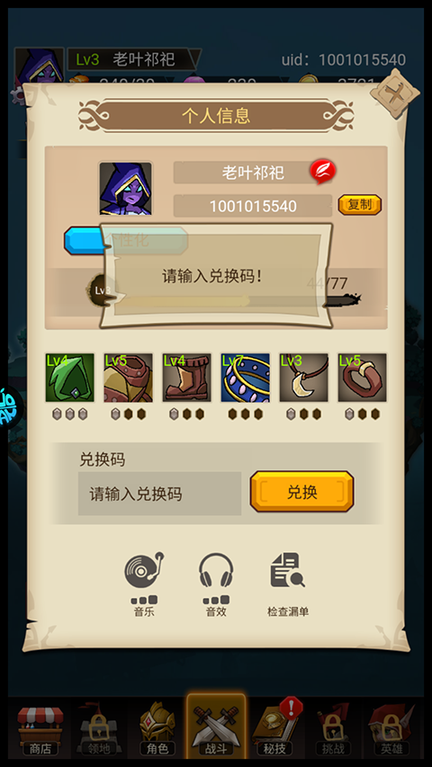Switch to the 战斗 tab
The image size is (432, 767).
coord(216,727)
